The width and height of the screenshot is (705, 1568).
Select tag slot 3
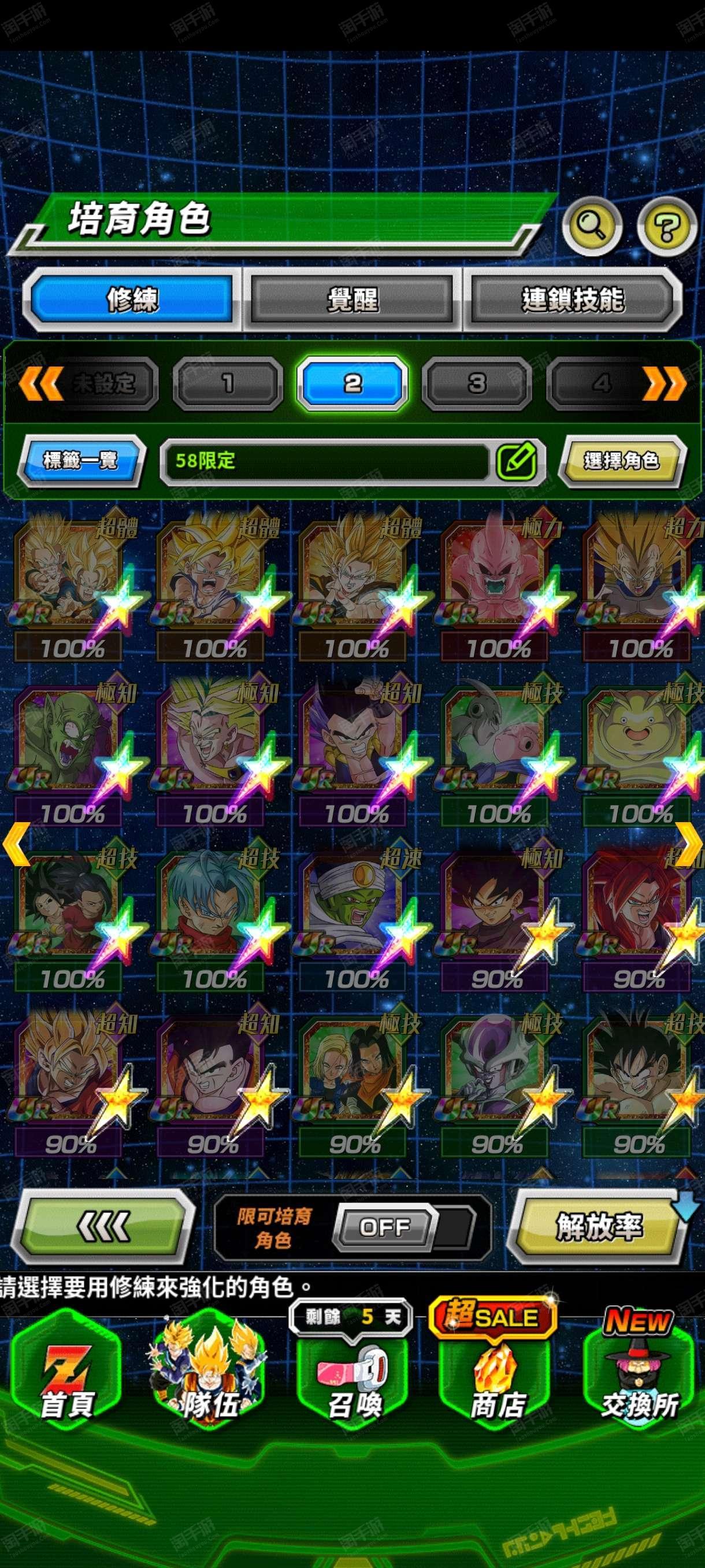coord(477,383)
